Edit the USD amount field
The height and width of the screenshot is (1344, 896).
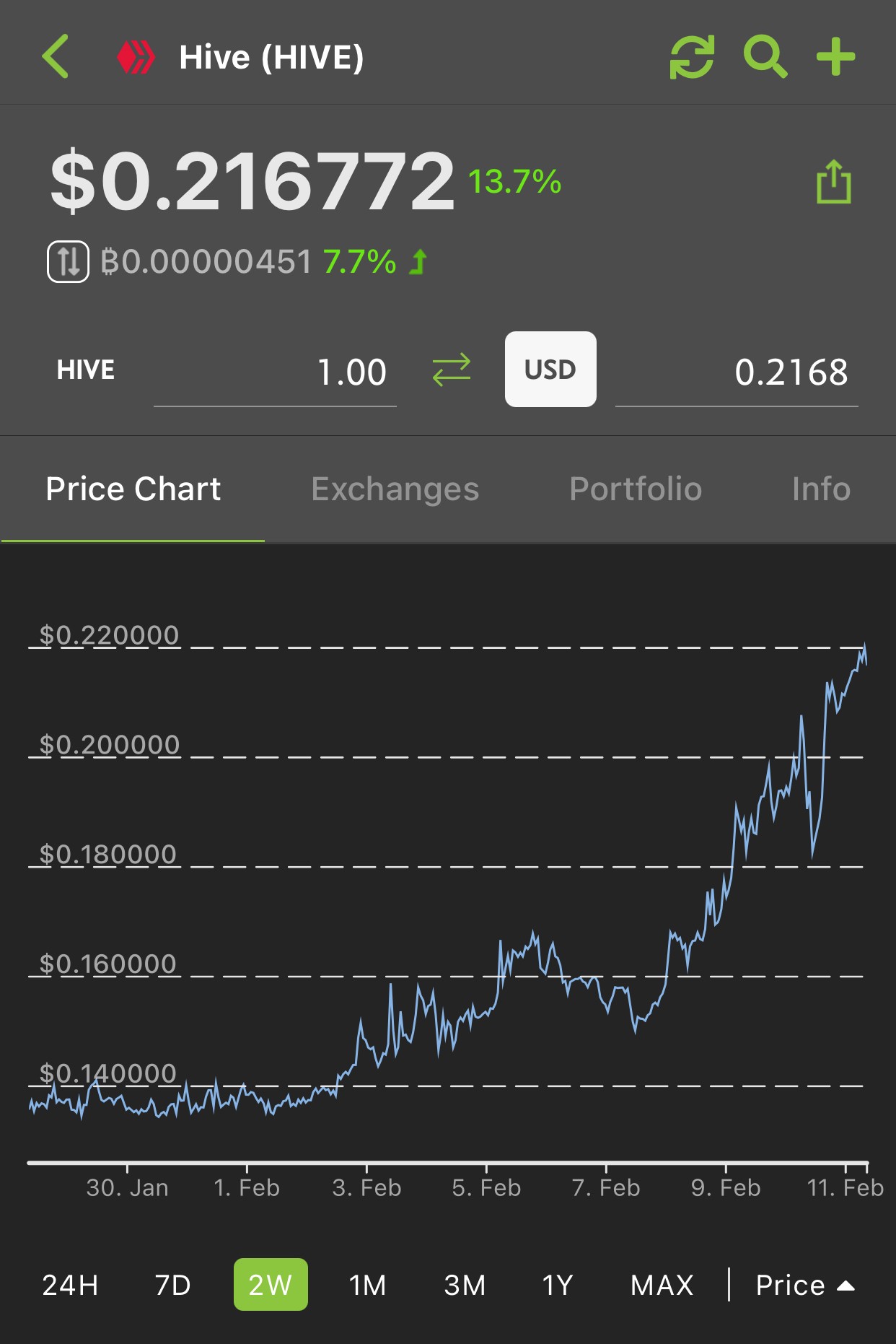pos(737,372)
